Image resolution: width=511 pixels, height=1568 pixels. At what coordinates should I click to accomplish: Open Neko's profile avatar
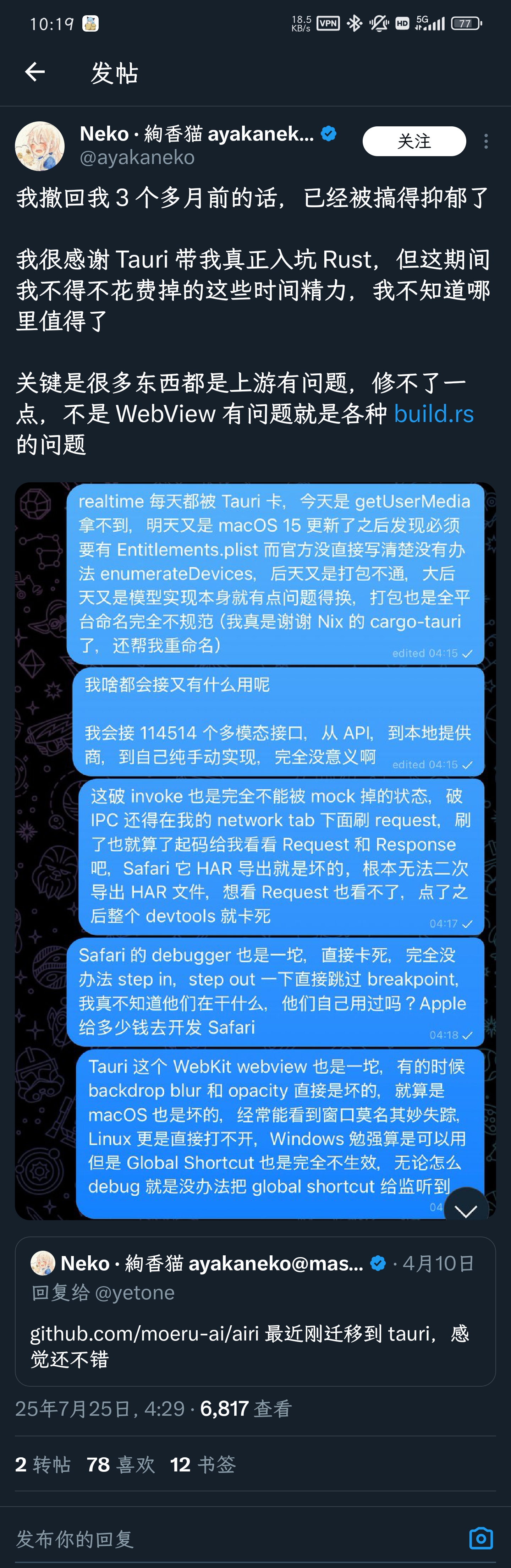[39, 146]
